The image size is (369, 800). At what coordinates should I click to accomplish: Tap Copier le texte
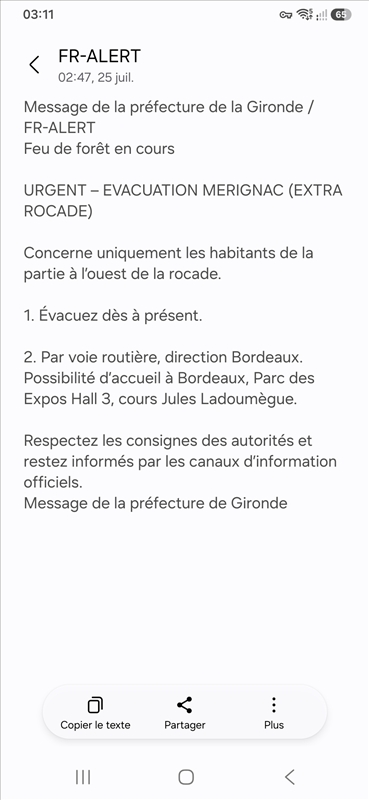tap(95, 713)
